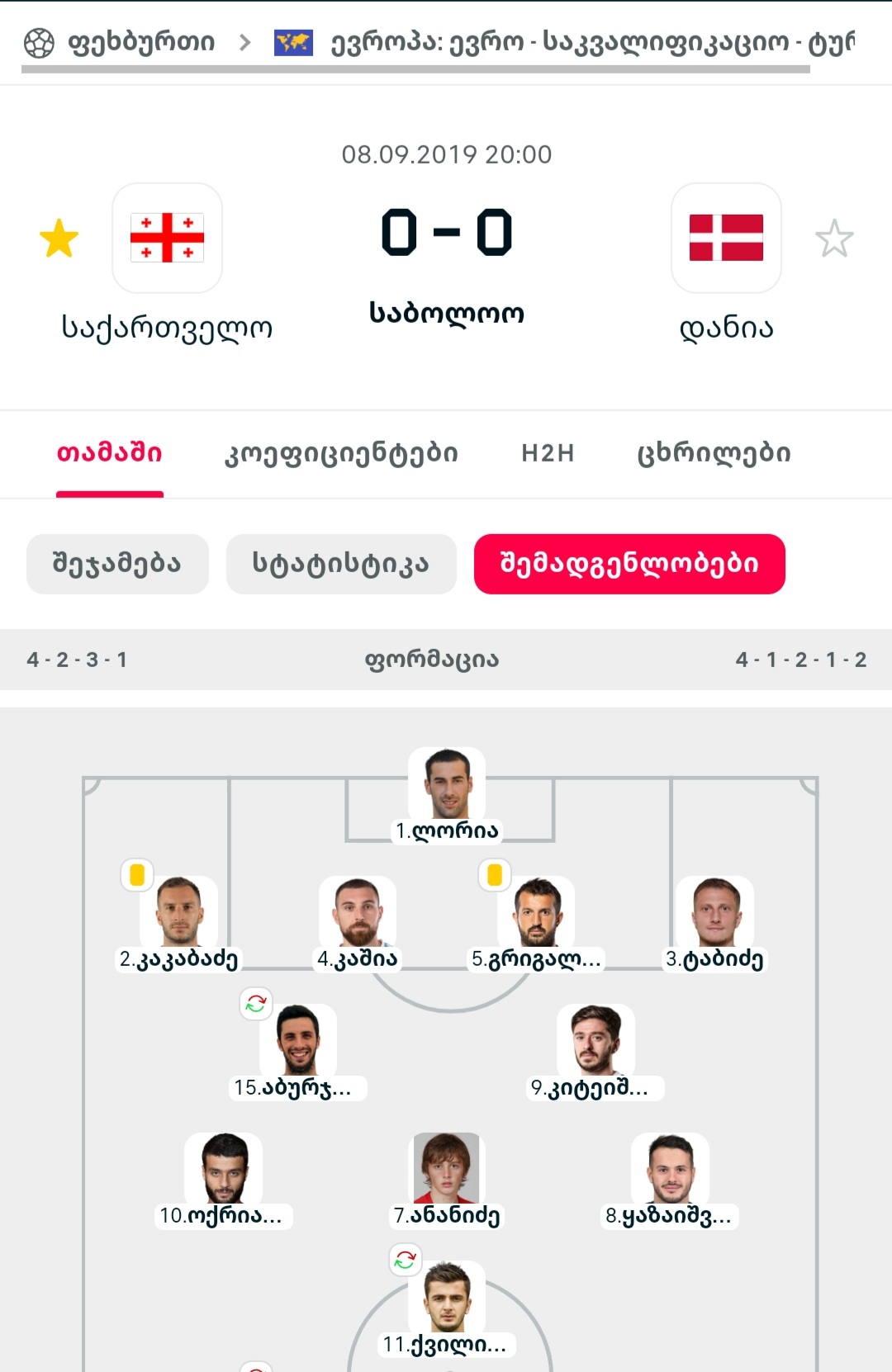Add დანია to favorites with the star
The width and height of the screenshot is (892, 1372).
pyautogui.click(x=833, y=239)
